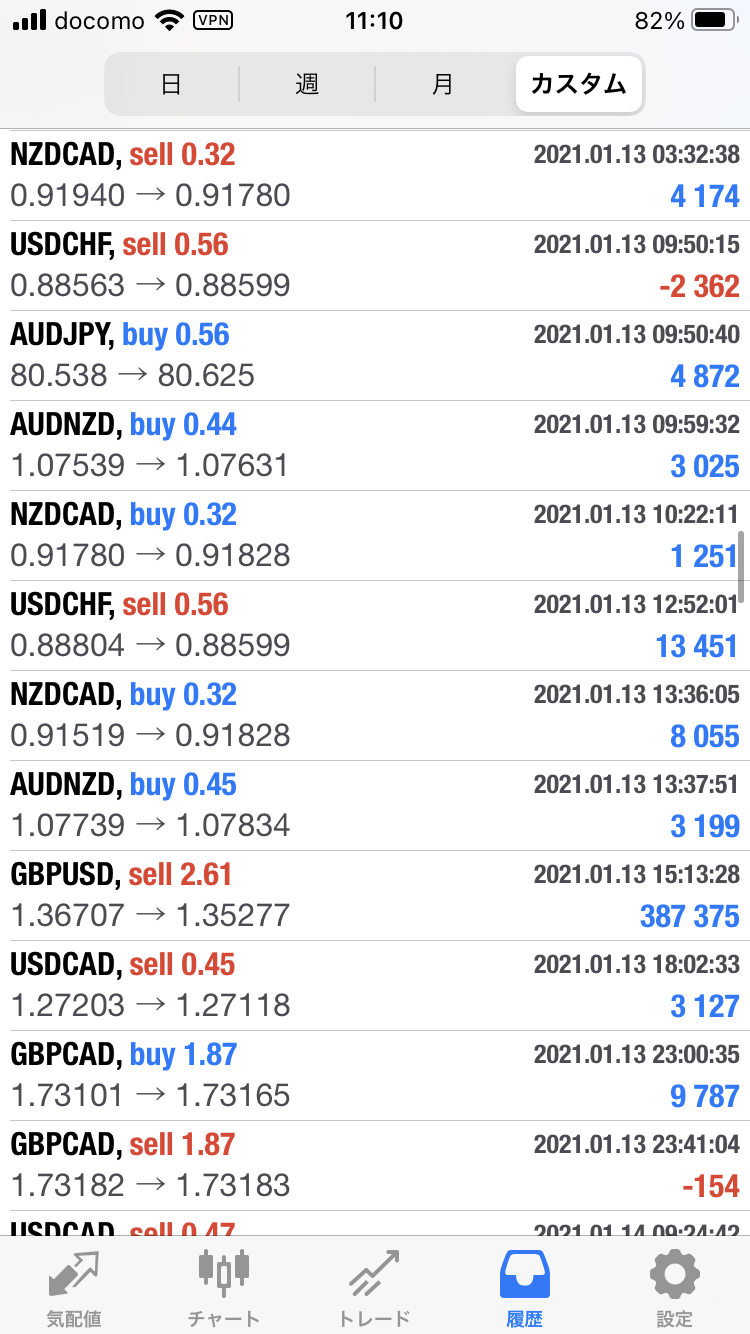This screenshot has height=1334, width=750.
Task: Open the NZDCAD trade with 8 055 profit
Action: tap(375, 715)
